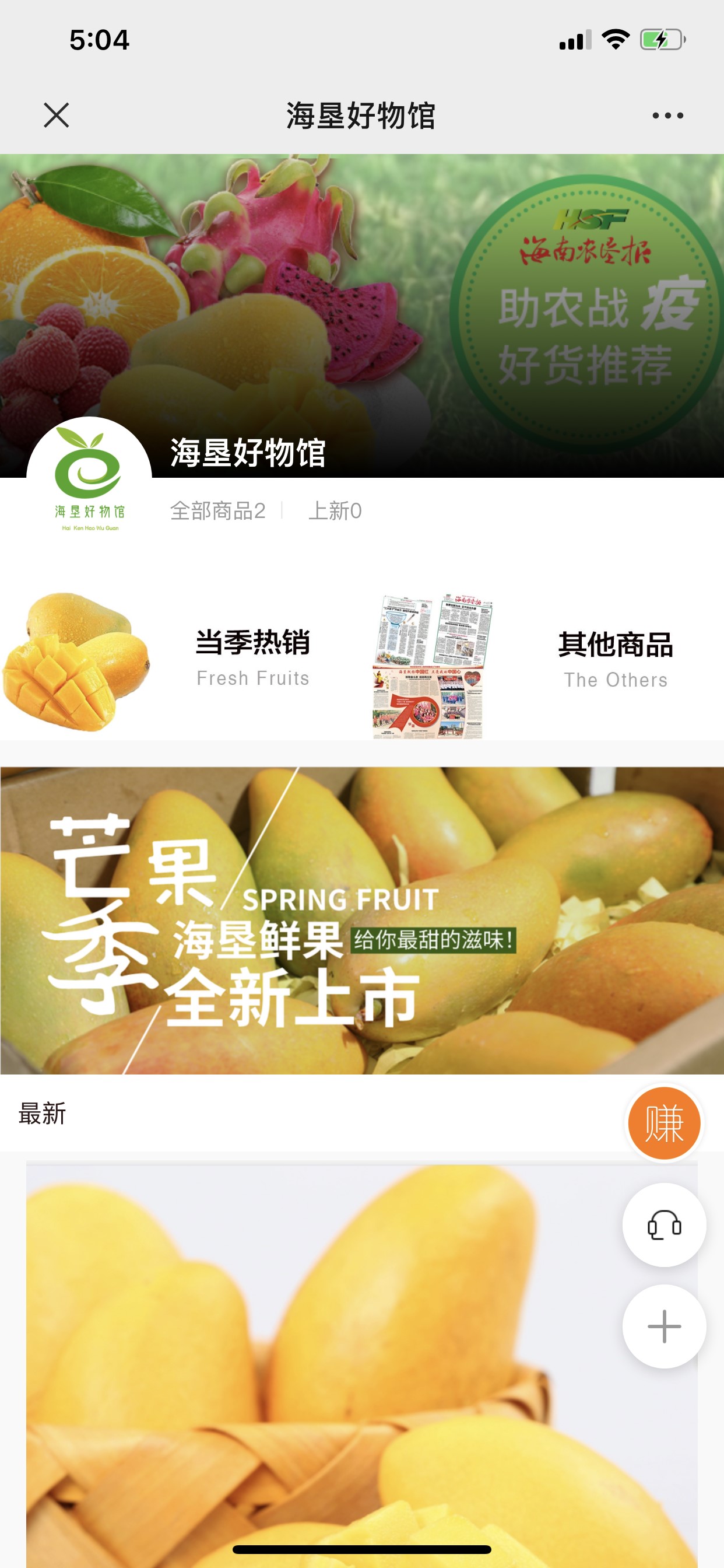Open the 芒果季 Spring Fruit banner

(x=361, y=919)
